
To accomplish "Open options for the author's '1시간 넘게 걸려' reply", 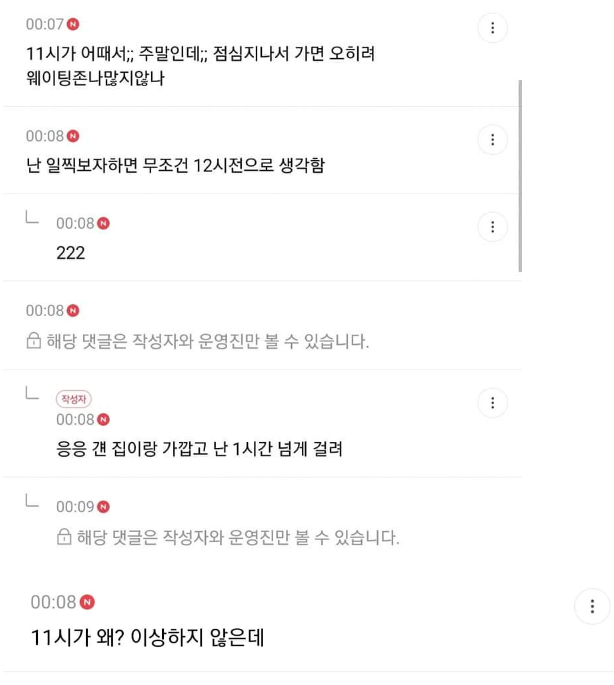I will (491, 402).
